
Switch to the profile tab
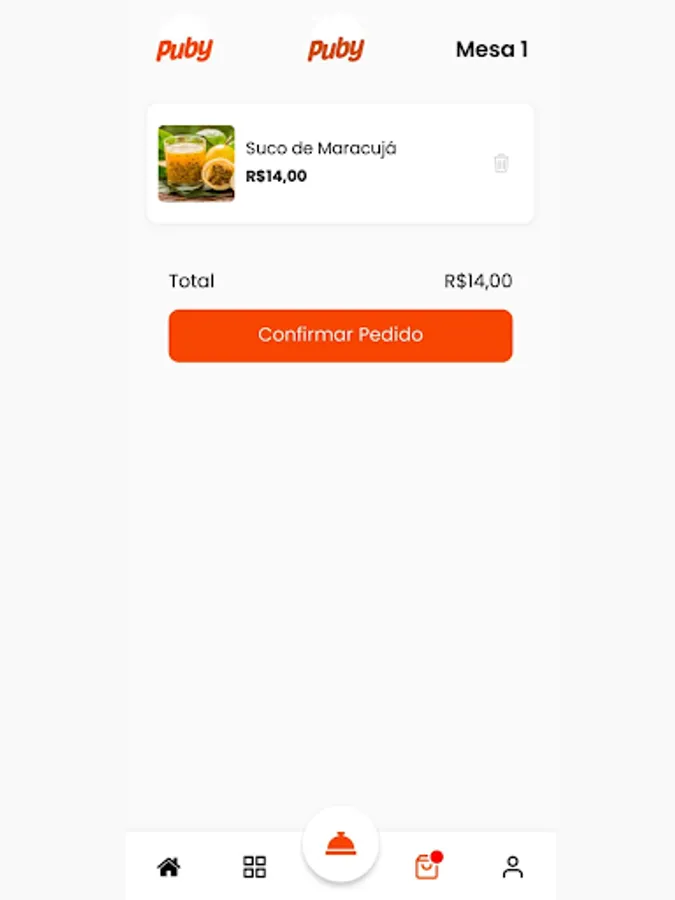point(512,867)
